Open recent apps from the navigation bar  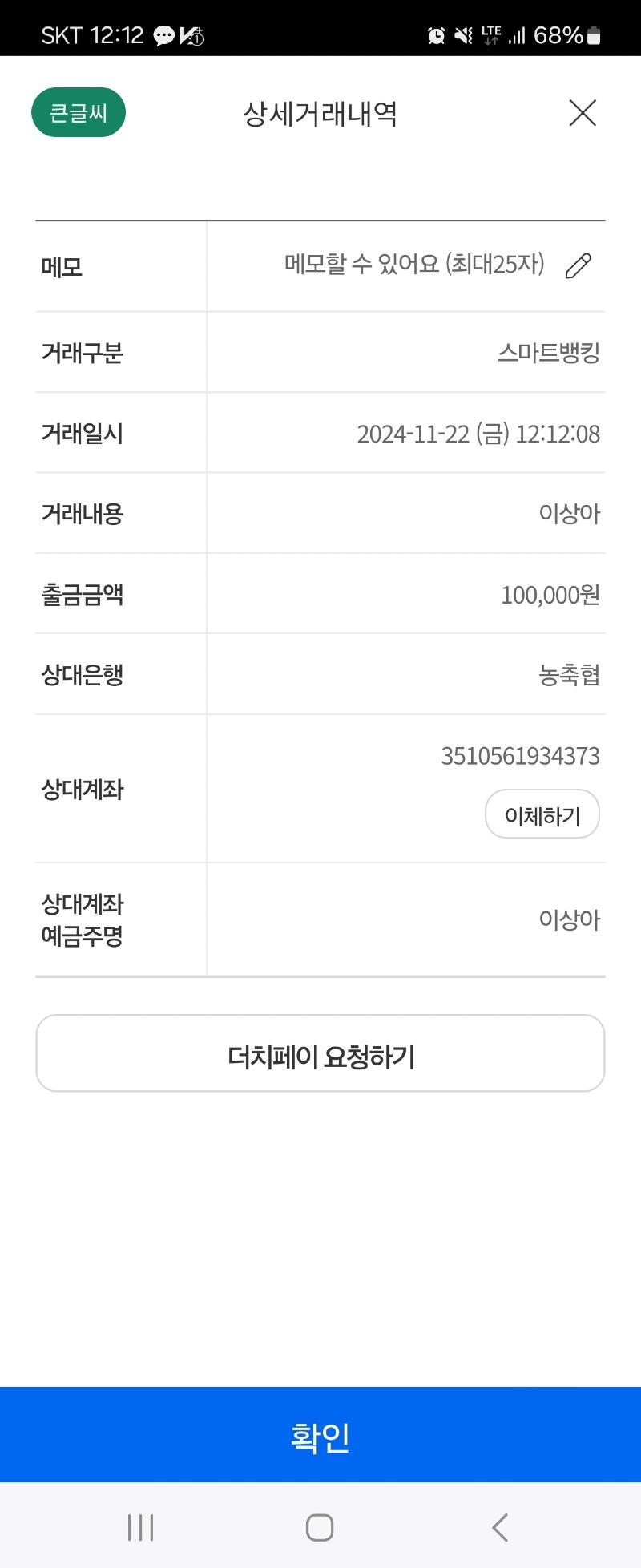[x=140, y=1527]
